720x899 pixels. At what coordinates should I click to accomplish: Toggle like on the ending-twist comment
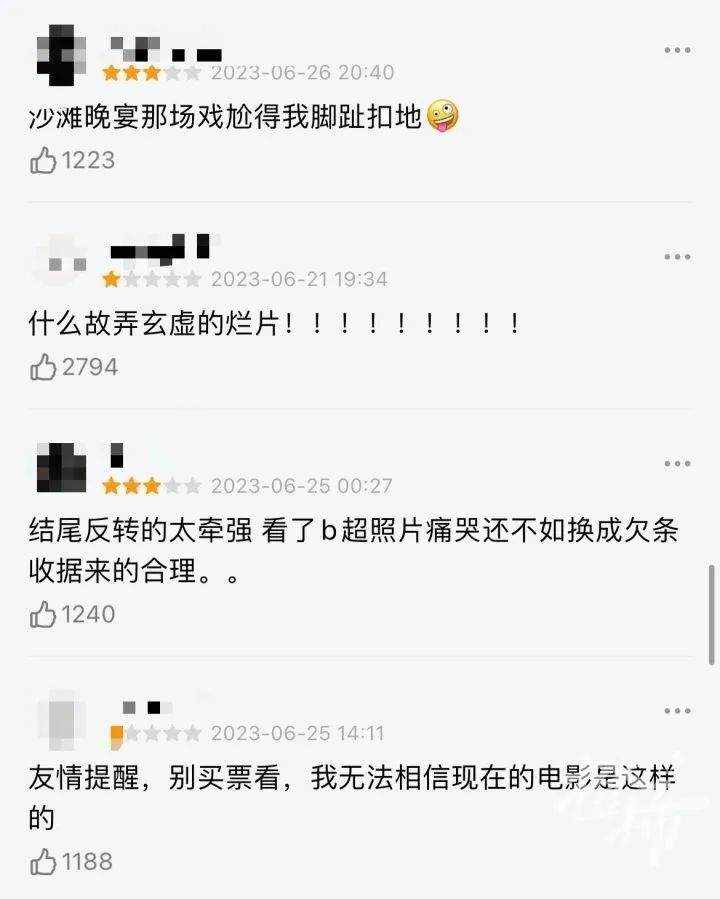(45, 612)
